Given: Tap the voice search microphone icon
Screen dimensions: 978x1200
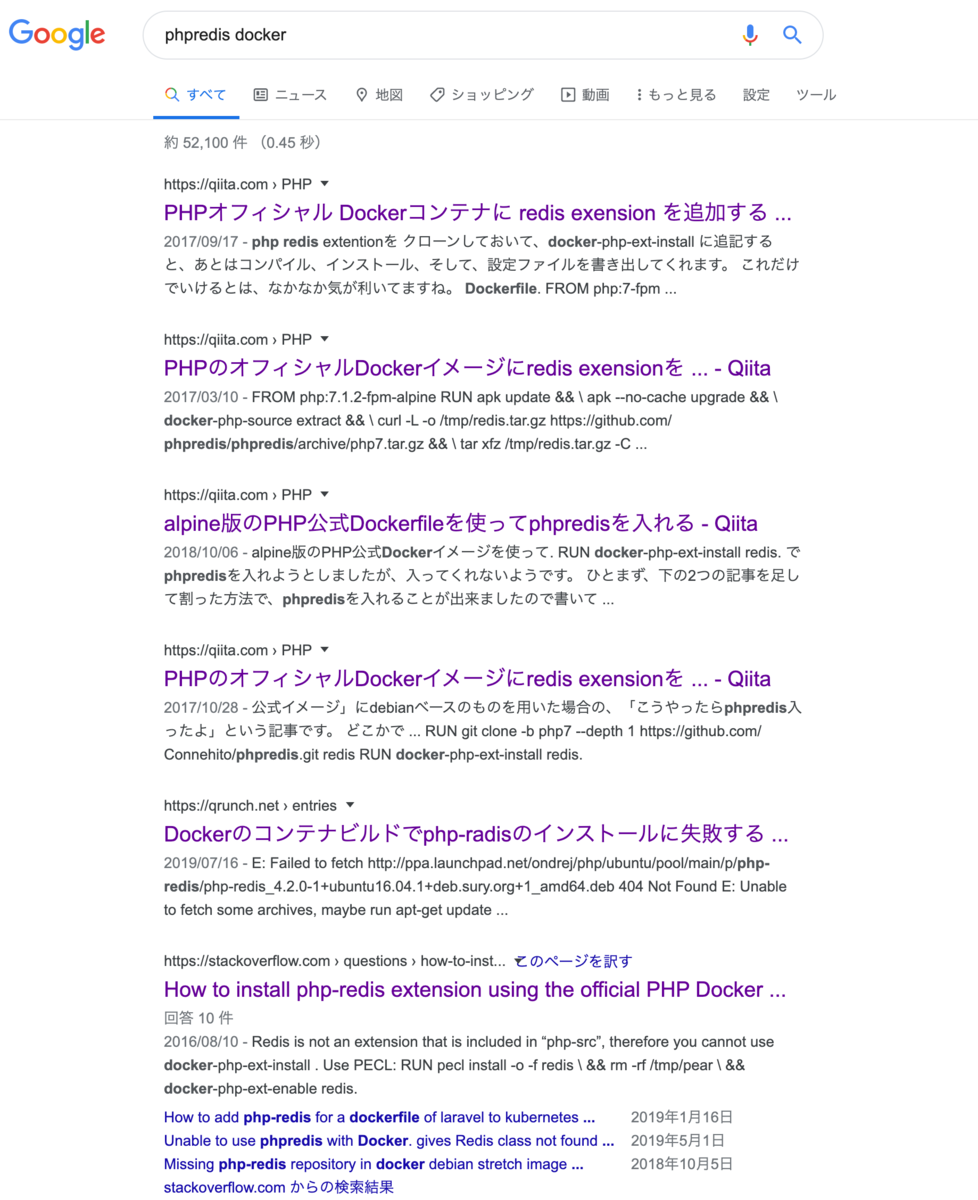Looking at the screenshot, I should (750, 35).
